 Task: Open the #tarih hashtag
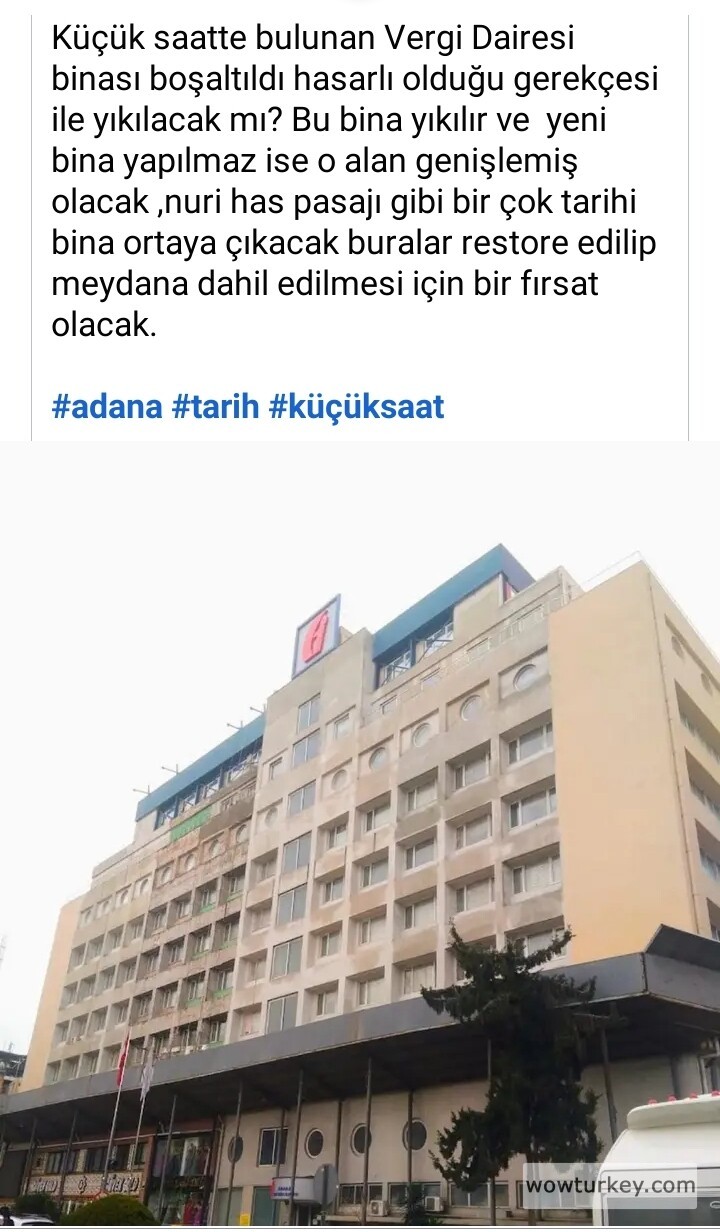215,407
